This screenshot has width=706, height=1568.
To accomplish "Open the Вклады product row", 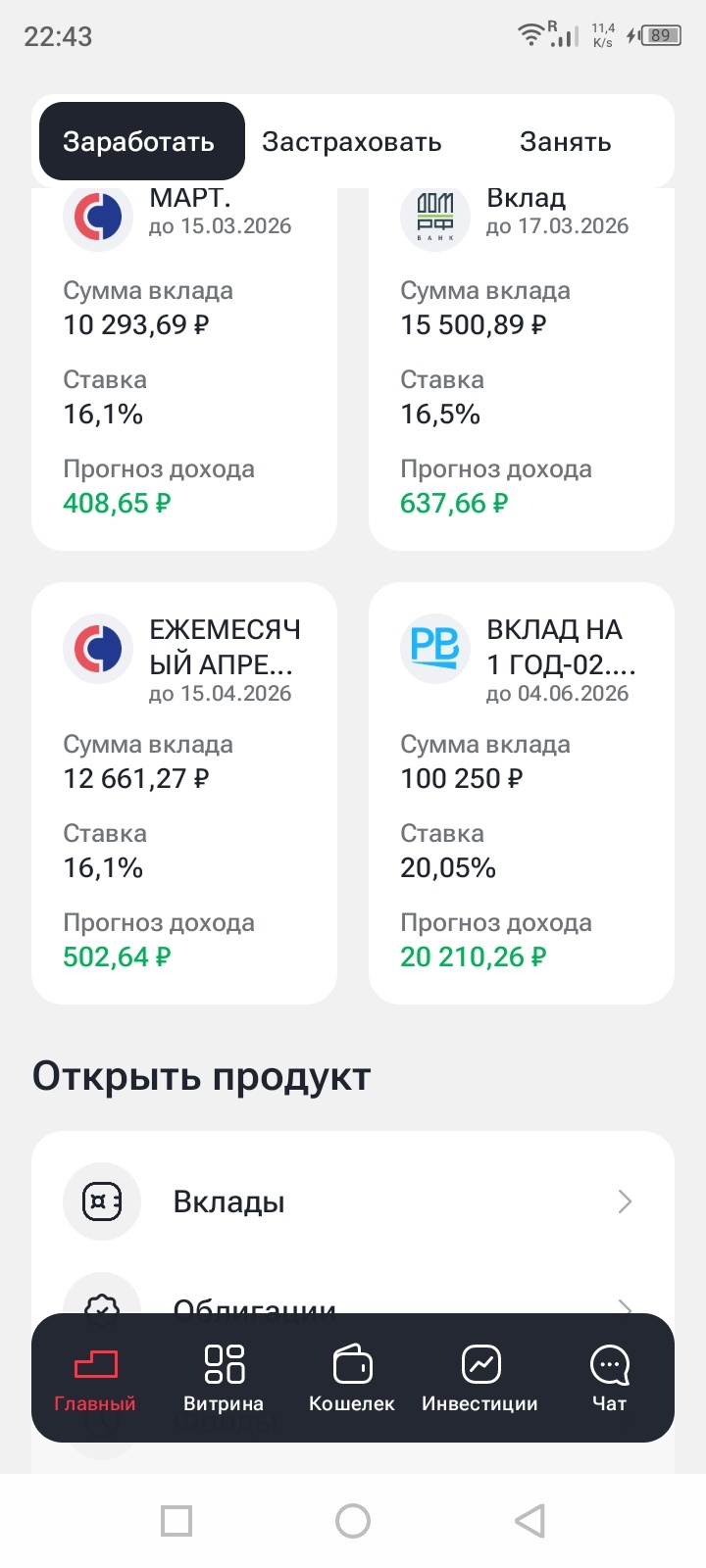I will 353,1201.
